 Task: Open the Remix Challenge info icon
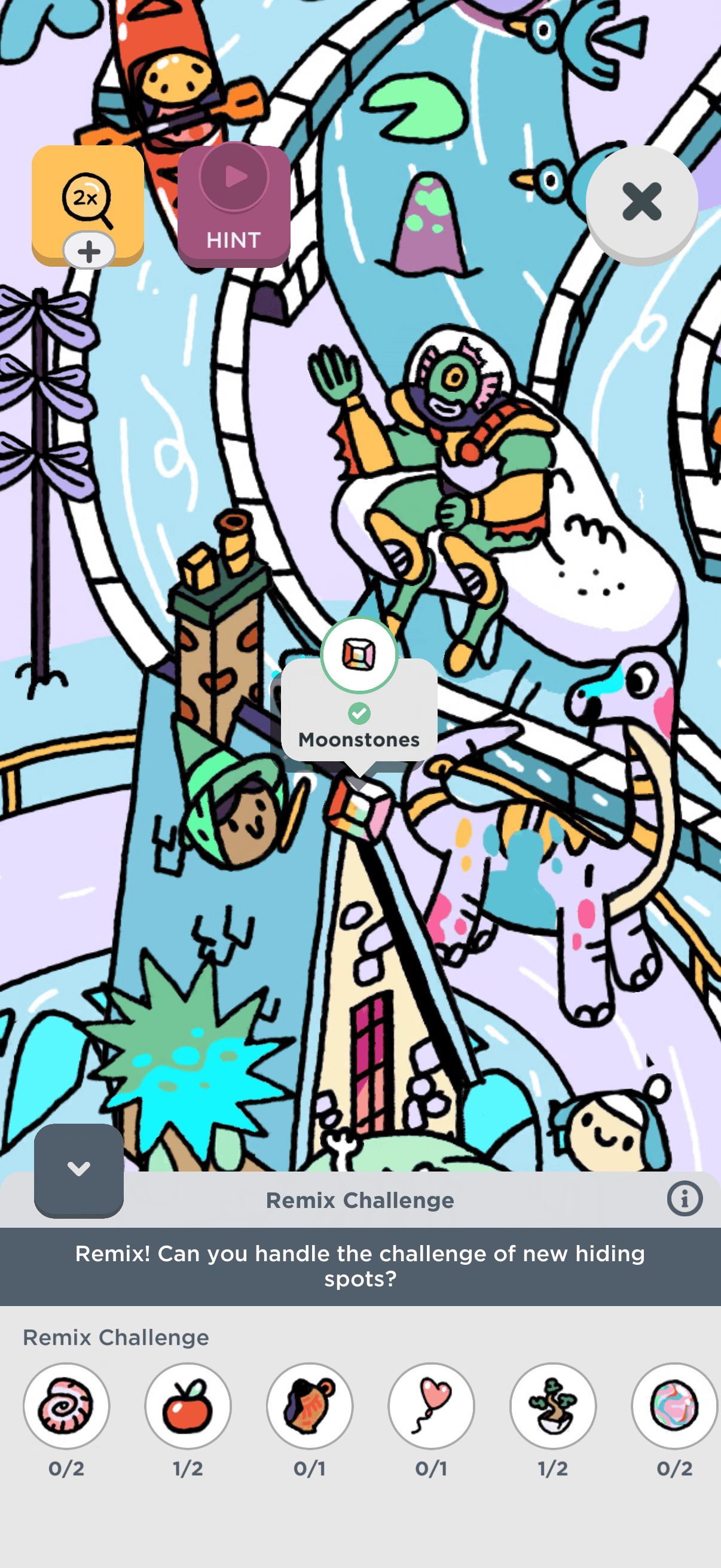pos(685,1198)
